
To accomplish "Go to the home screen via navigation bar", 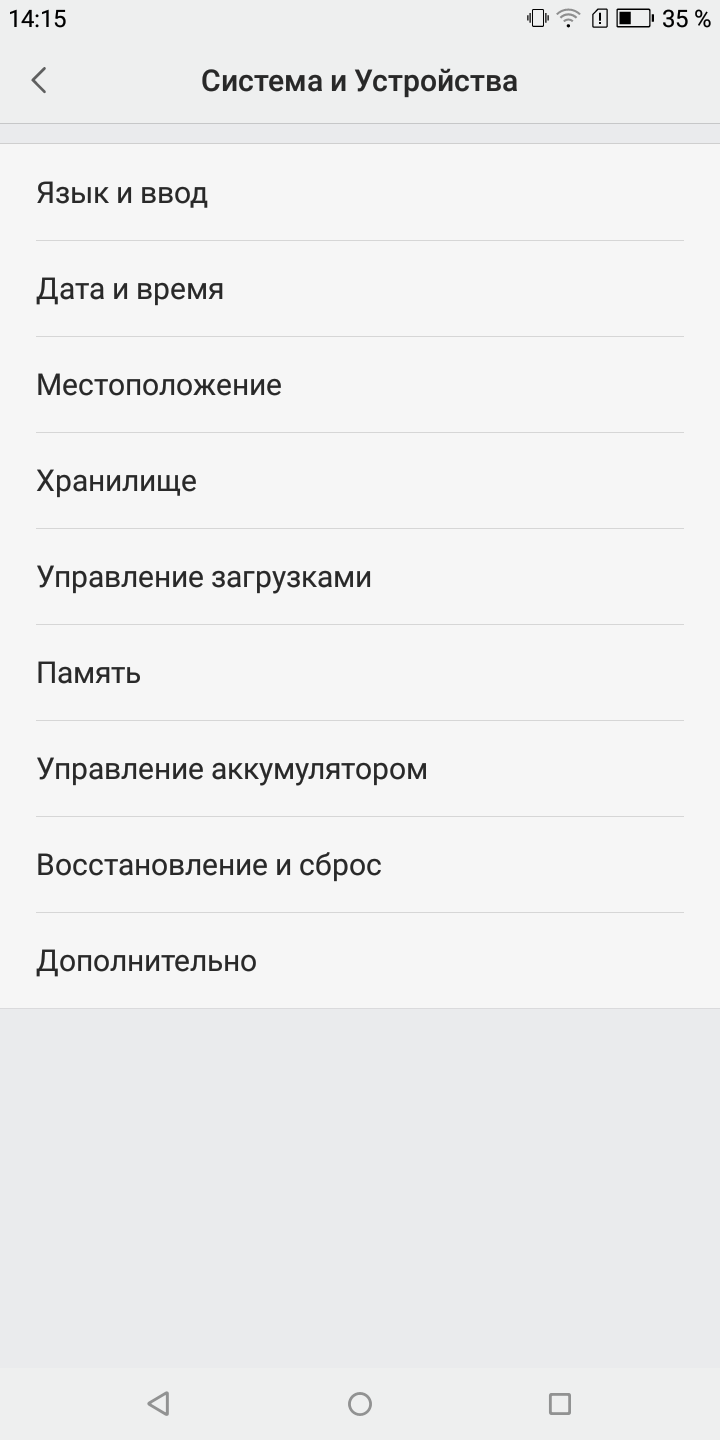I will click(x=360, y=1404).
